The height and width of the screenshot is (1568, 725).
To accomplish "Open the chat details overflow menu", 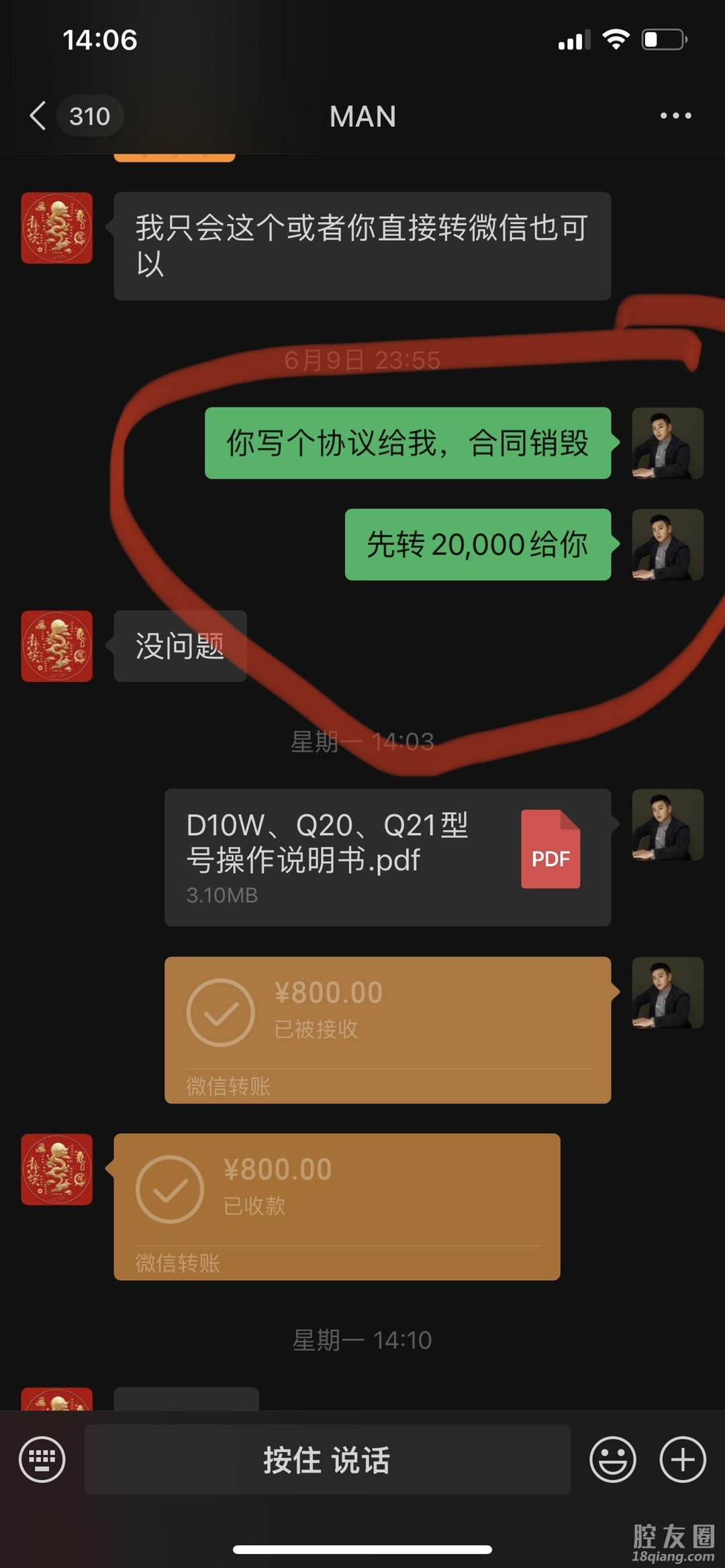I will click(x=675, y=115).
